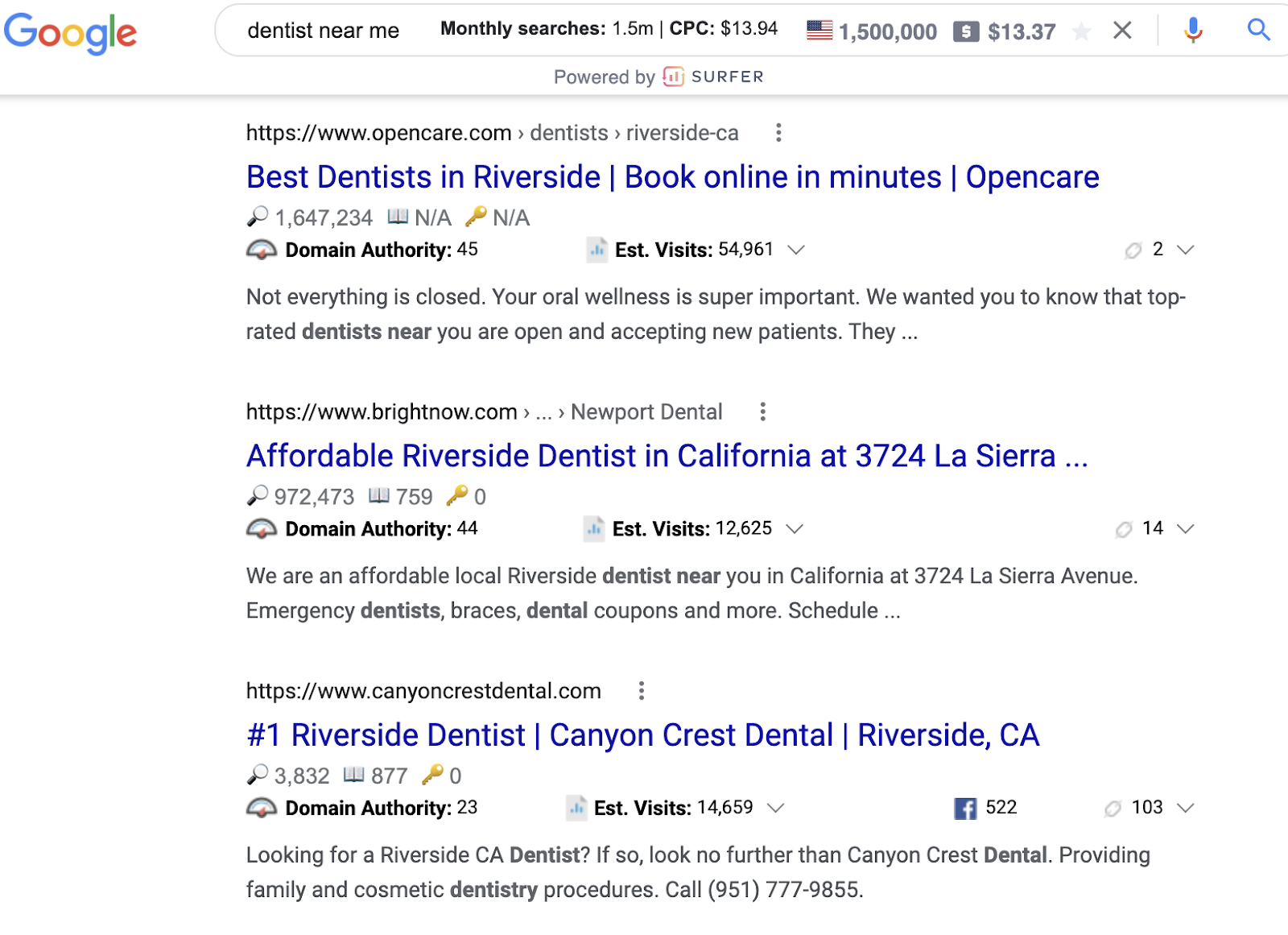The image size is (1288, 935).
Task: Expand the links count 103 chevron
Action: tap(1185, 808)
